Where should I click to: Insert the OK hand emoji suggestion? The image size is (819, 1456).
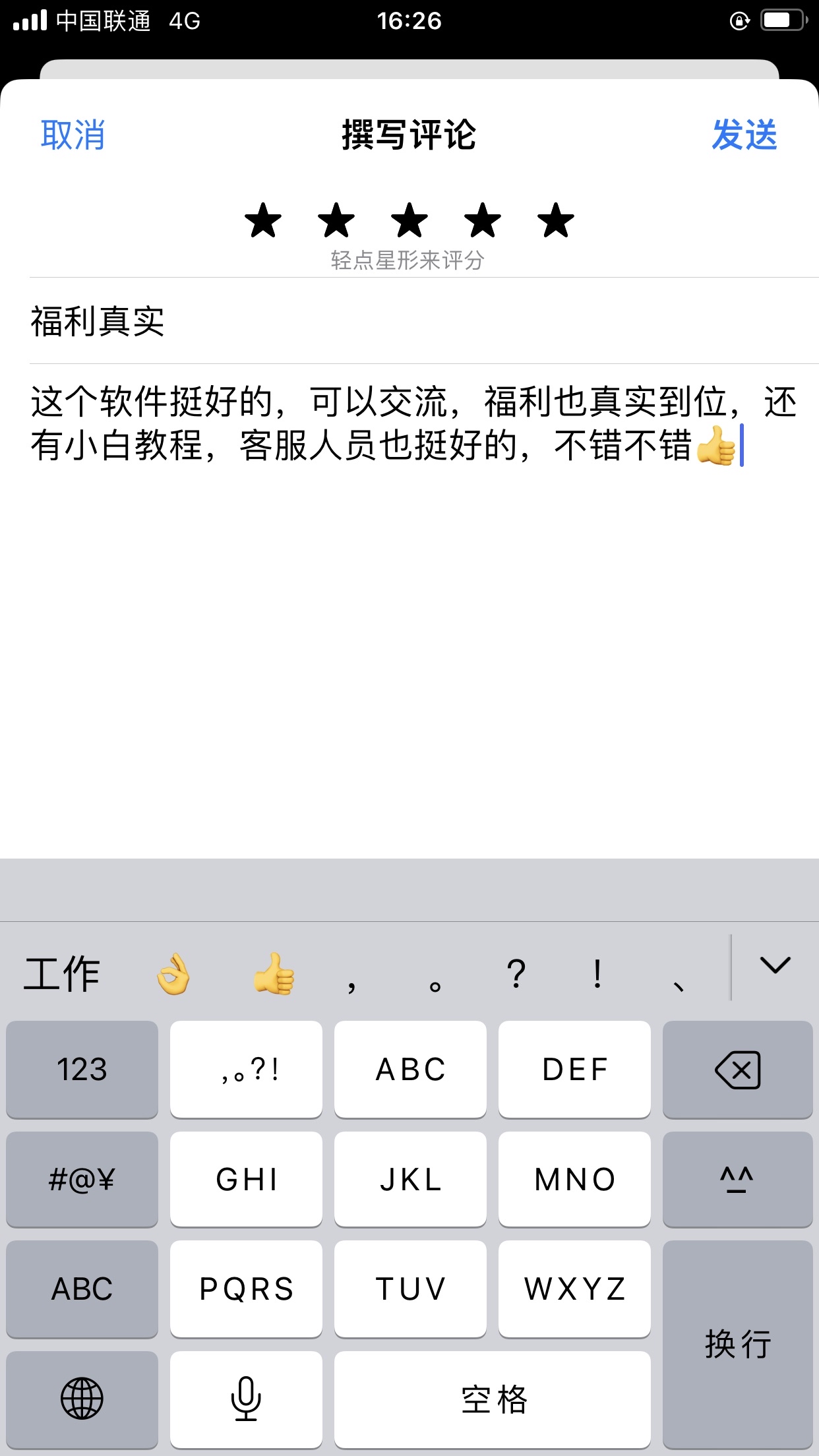coord(173,973)
